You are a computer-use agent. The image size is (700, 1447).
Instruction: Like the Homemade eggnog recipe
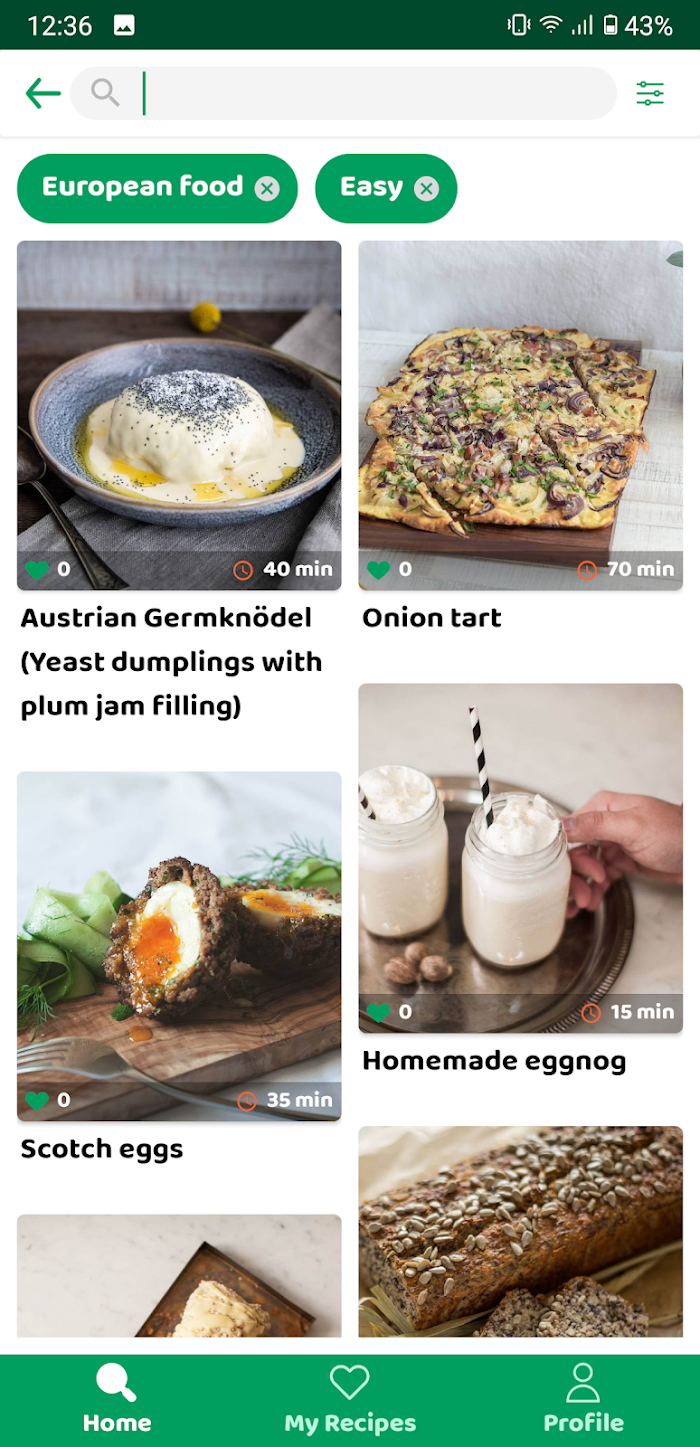tap(378, 1012)
